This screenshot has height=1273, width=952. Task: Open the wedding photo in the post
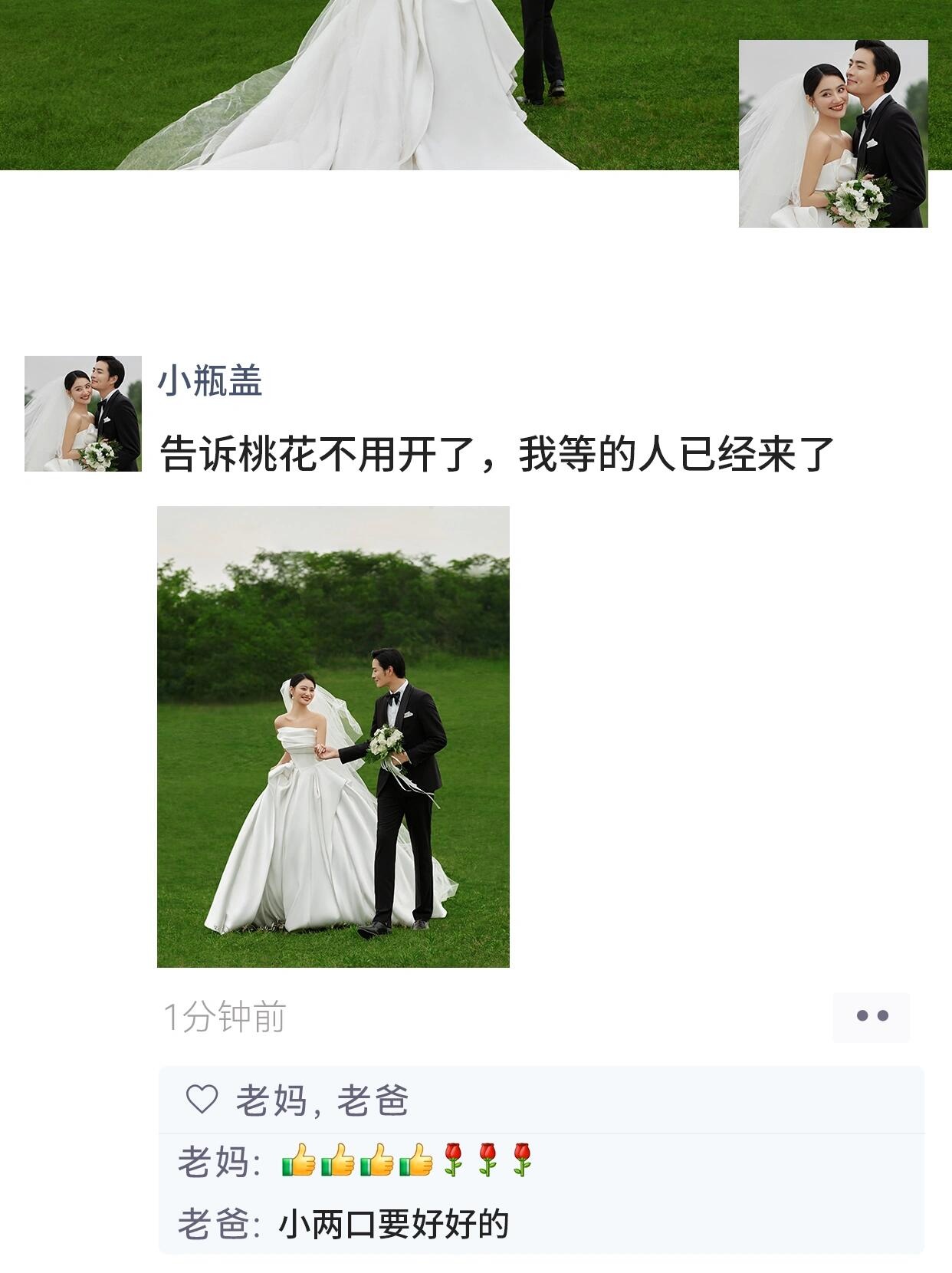pyautogui.click(x=333, y=736)
